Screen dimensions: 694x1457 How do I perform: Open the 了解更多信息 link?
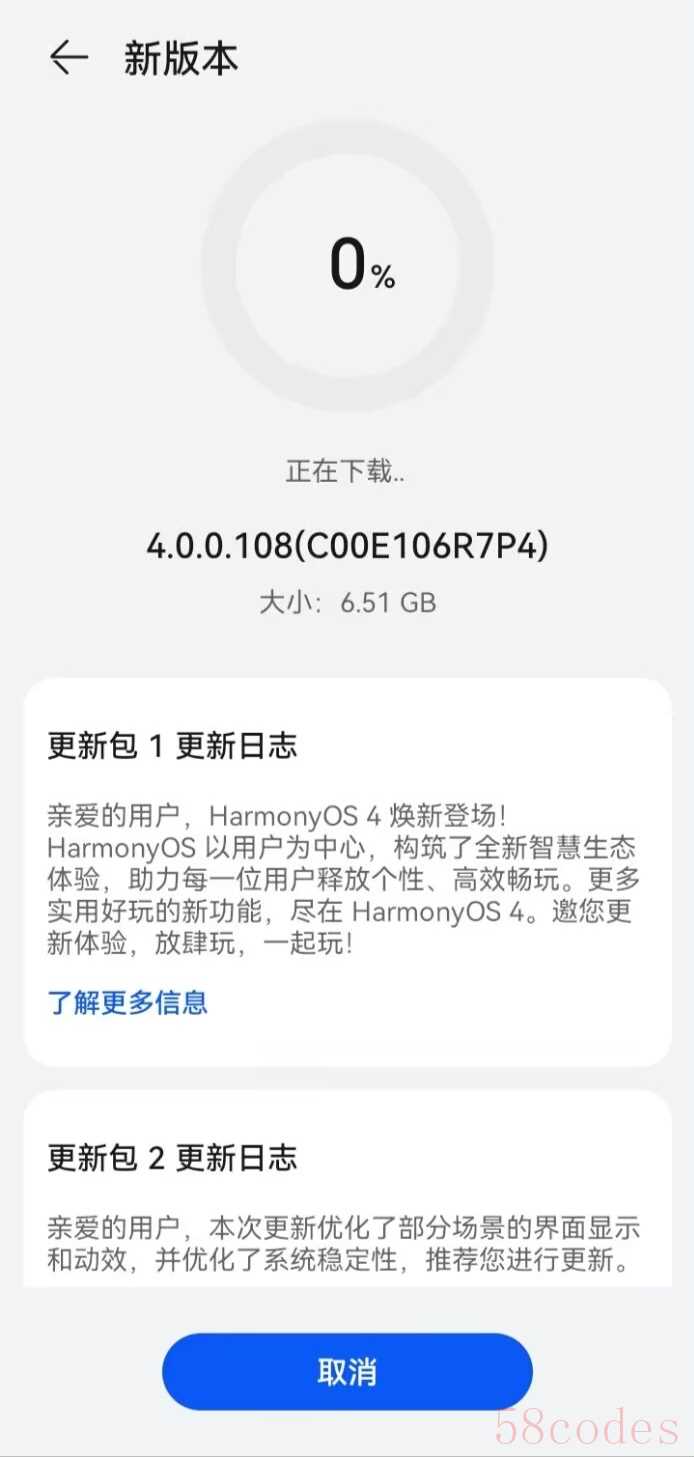click(127, 1002)
